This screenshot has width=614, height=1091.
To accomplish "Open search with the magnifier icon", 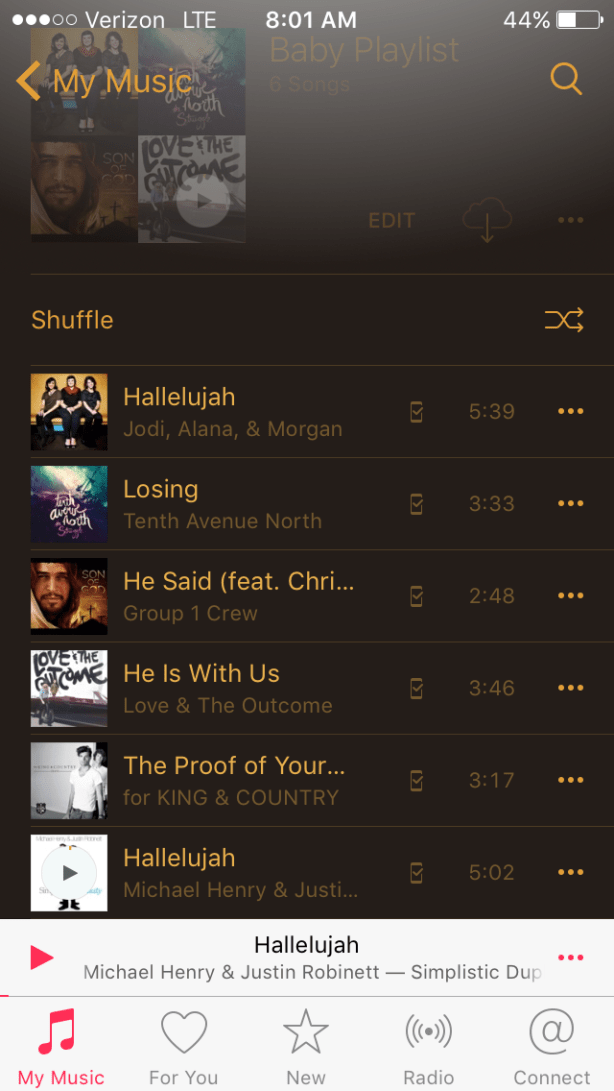I will 566,80.
